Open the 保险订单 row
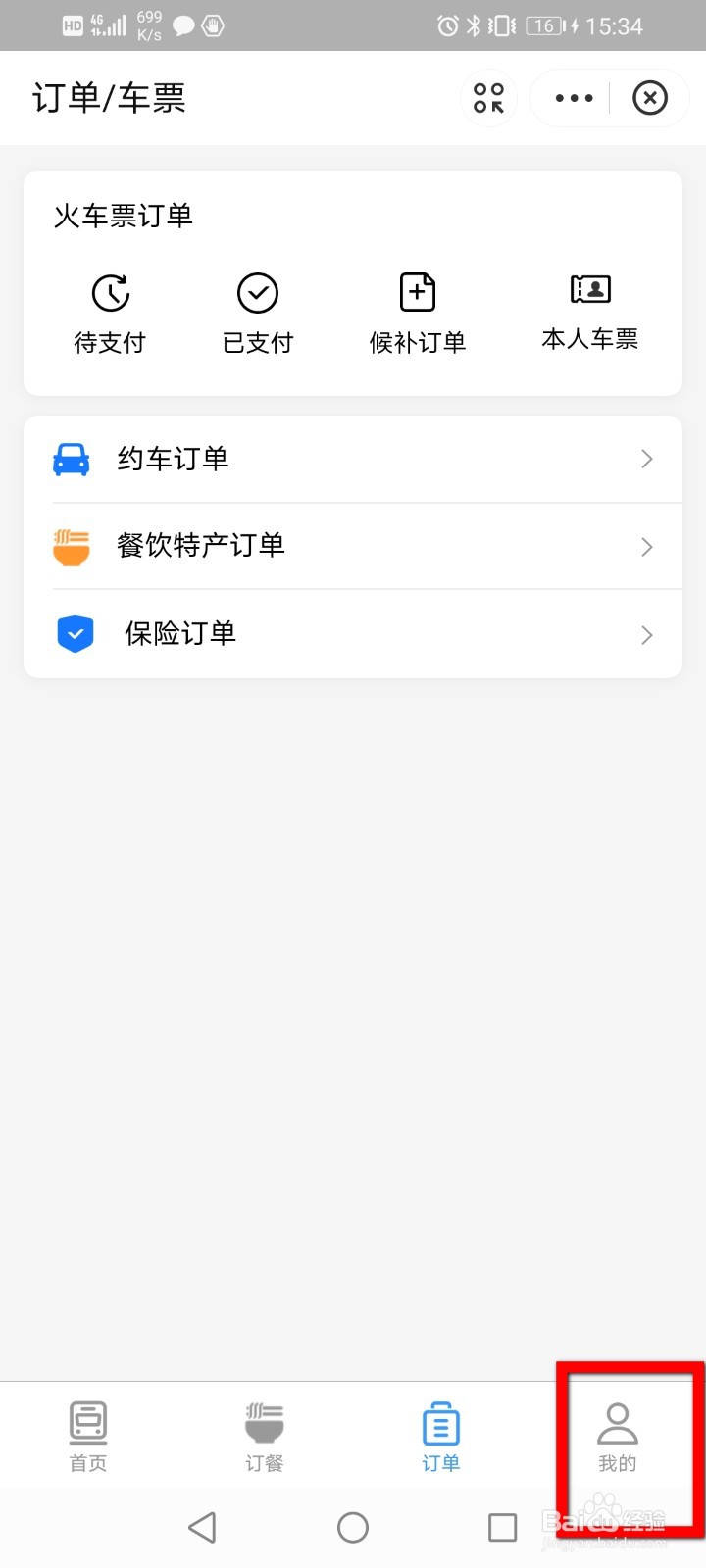 click(352, 634)
